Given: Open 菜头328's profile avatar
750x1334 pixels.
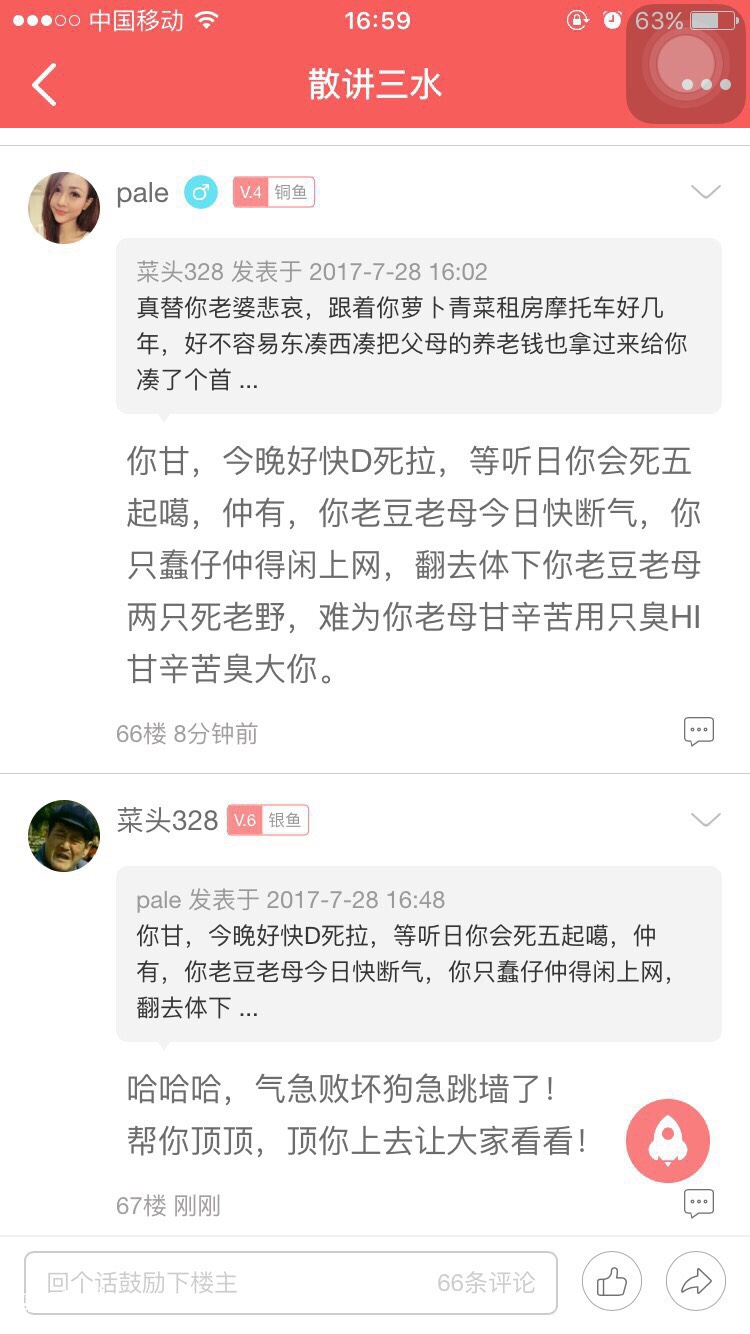Looking at the screenshot, I should click(x=62, y=834).
